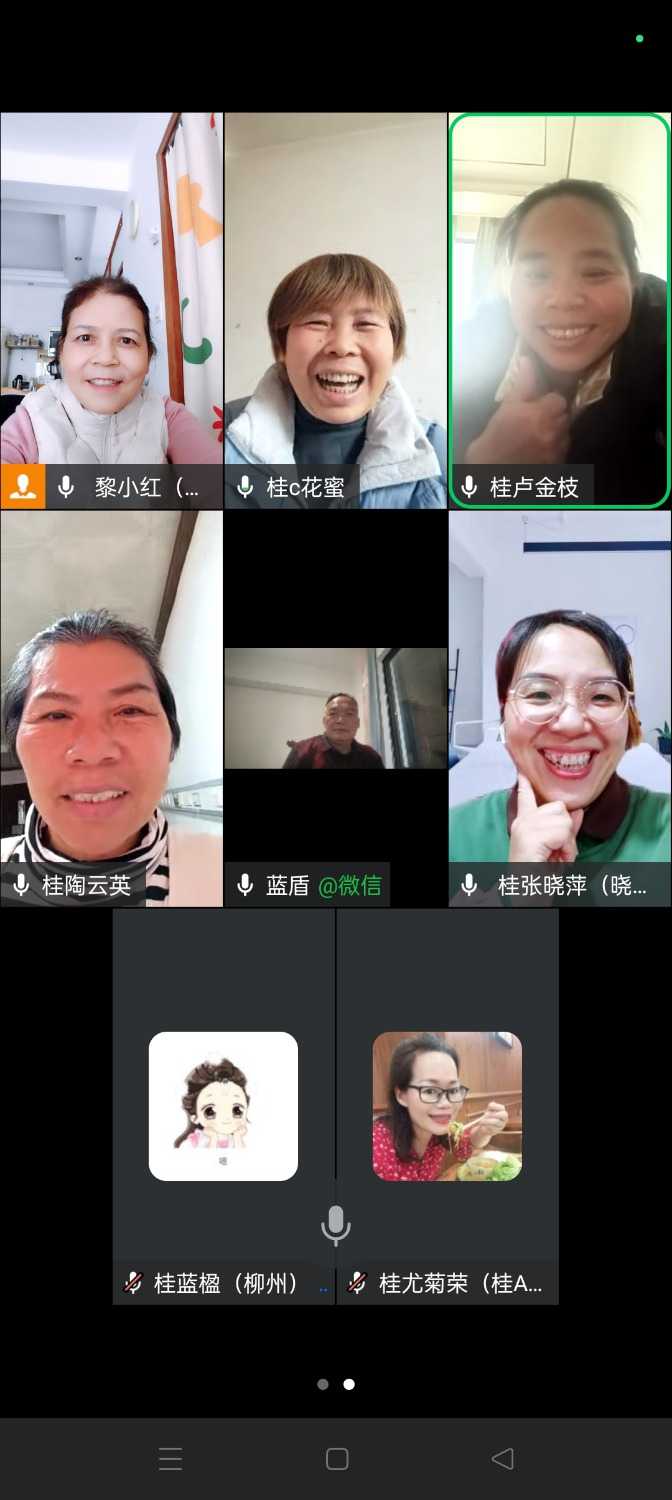Open 桂尤菊荣's participant tile

pos(447,1106)
